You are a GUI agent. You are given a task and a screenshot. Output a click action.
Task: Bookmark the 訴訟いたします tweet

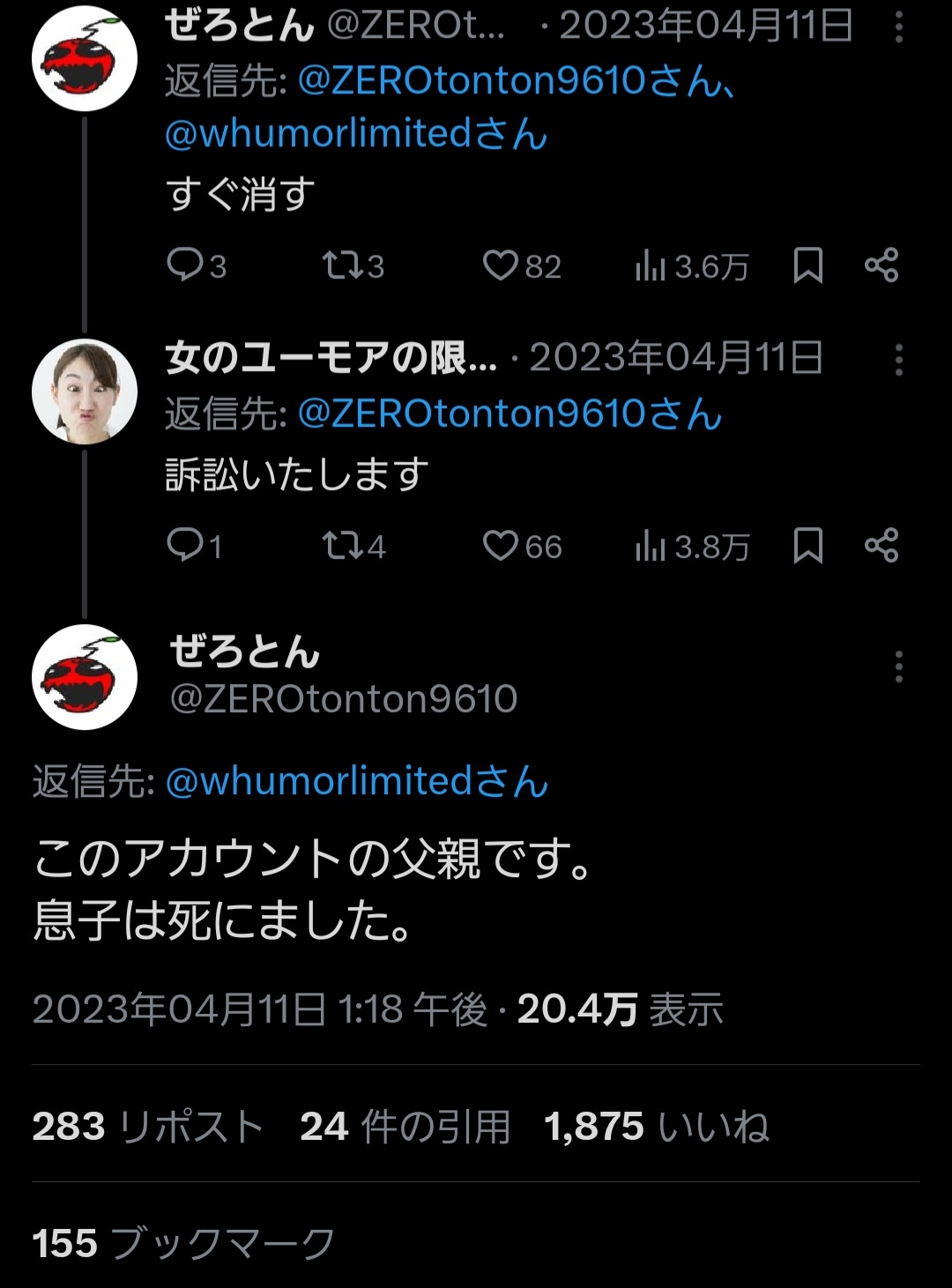coord(807,545)
